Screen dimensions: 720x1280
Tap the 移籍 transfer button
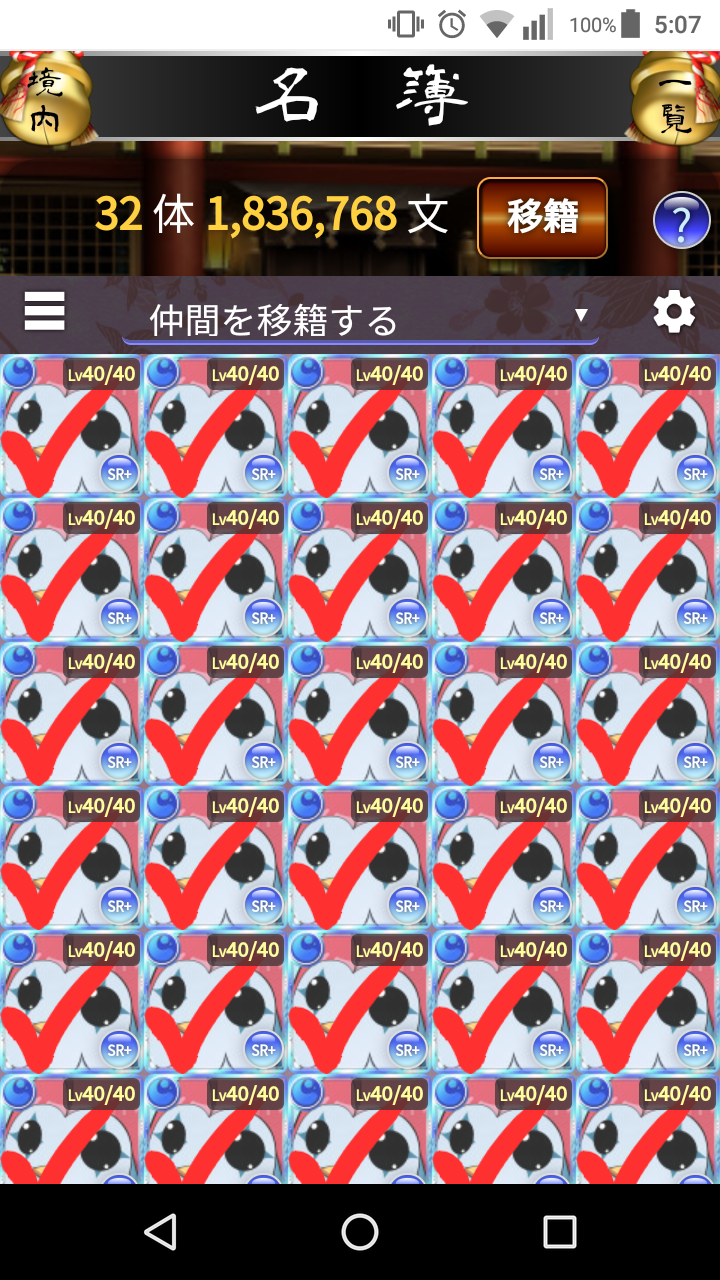pyautogui.click(x=542, y=218)
